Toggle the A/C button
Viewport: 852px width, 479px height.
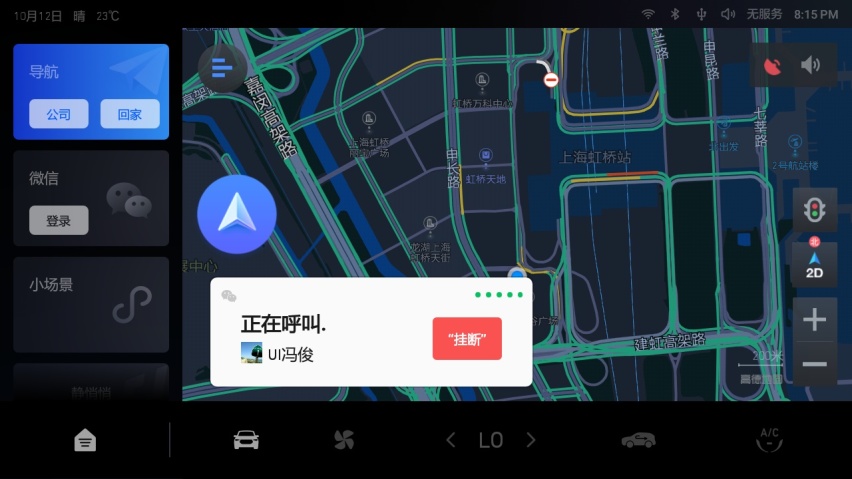769,440
